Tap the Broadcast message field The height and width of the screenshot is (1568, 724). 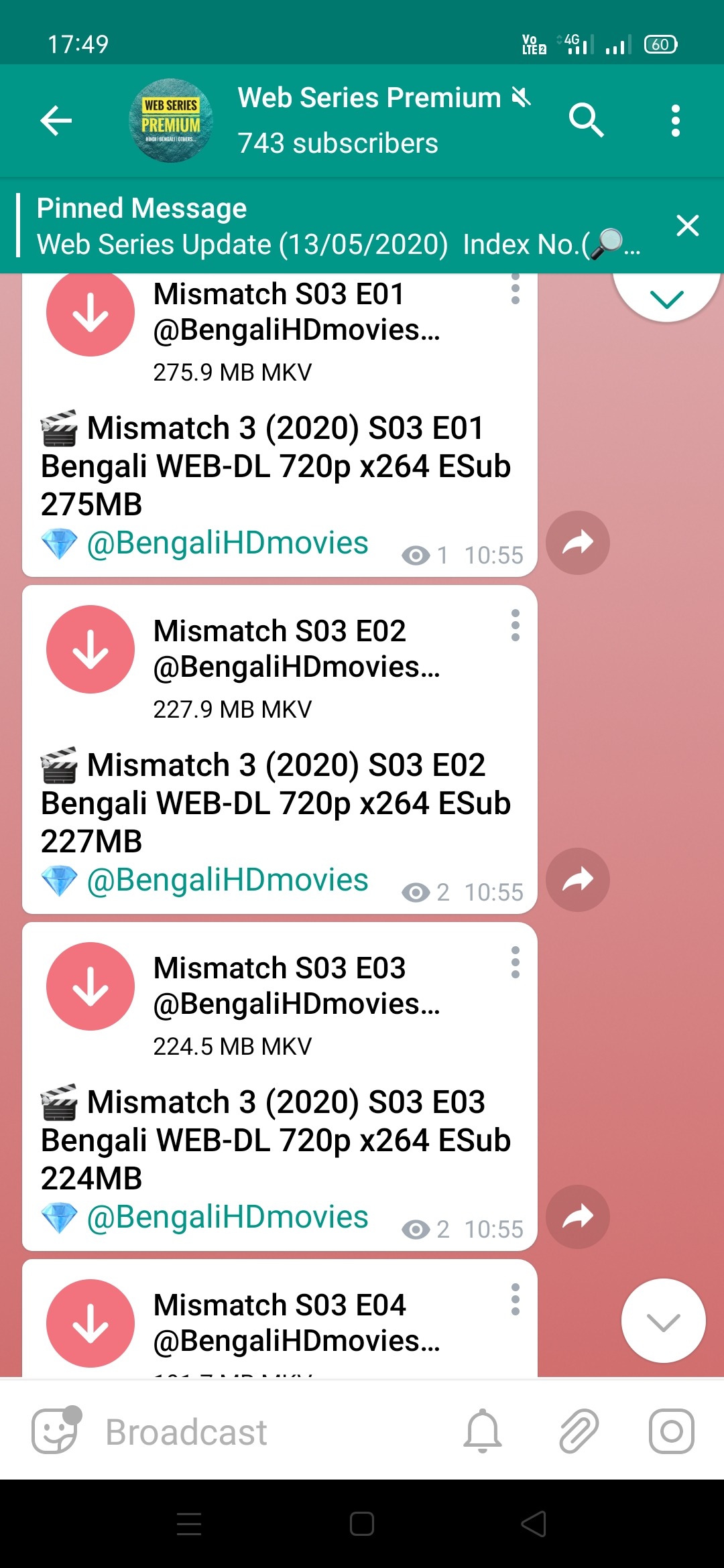click(268, 1433)
